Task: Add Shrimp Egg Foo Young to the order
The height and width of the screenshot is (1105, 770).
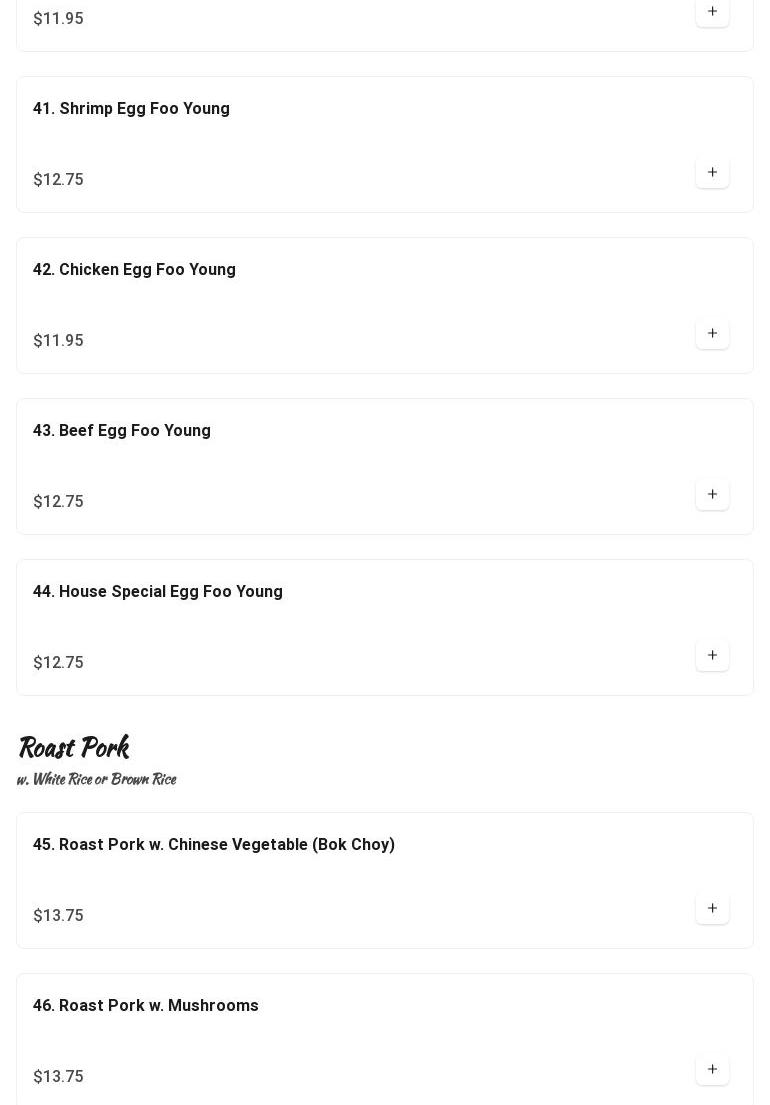Action: coord(712,172)
